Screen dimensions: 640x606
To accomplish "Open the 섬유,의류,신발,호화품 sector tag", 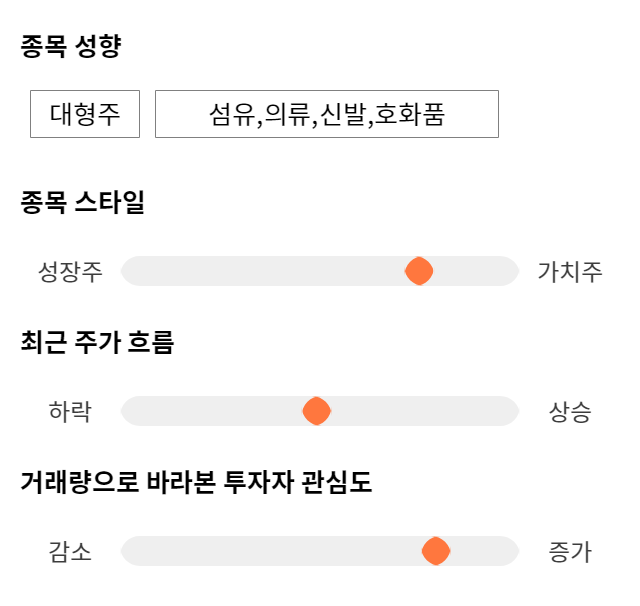I will (327, 114).
